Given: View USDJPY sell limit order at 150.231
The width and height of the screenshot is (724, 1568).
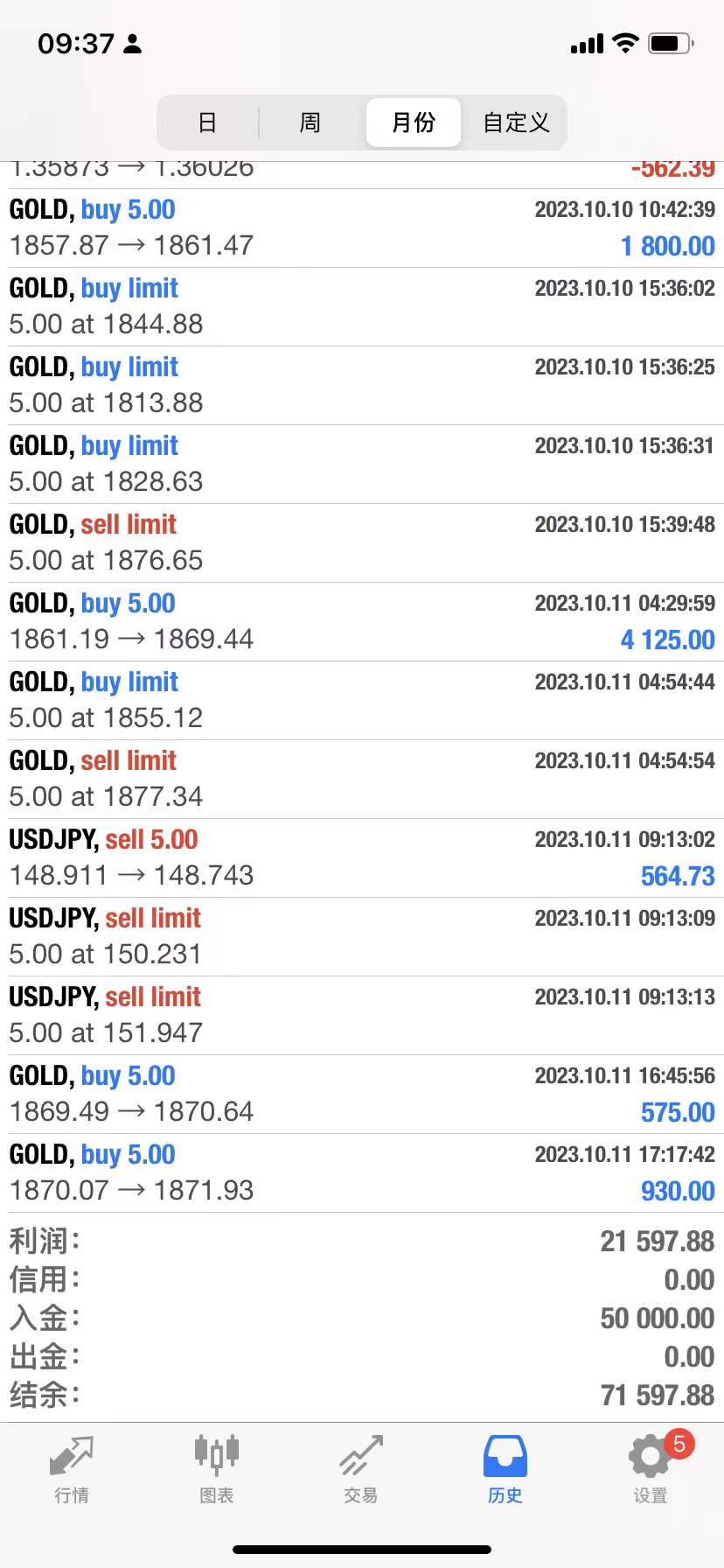Looking at the screenshot, I should 362,936.
